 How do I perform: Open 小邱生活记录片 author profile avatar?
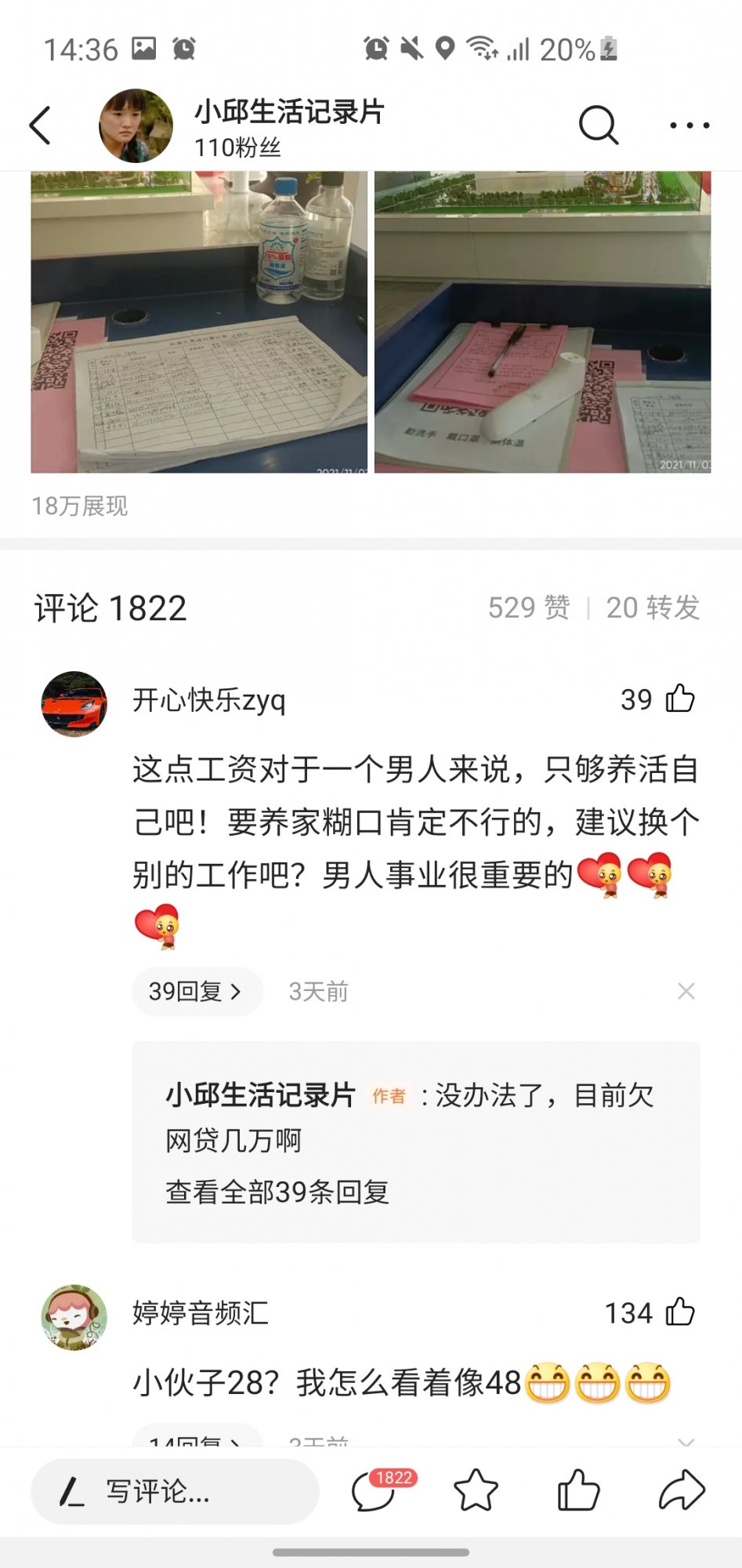point(136,125)
